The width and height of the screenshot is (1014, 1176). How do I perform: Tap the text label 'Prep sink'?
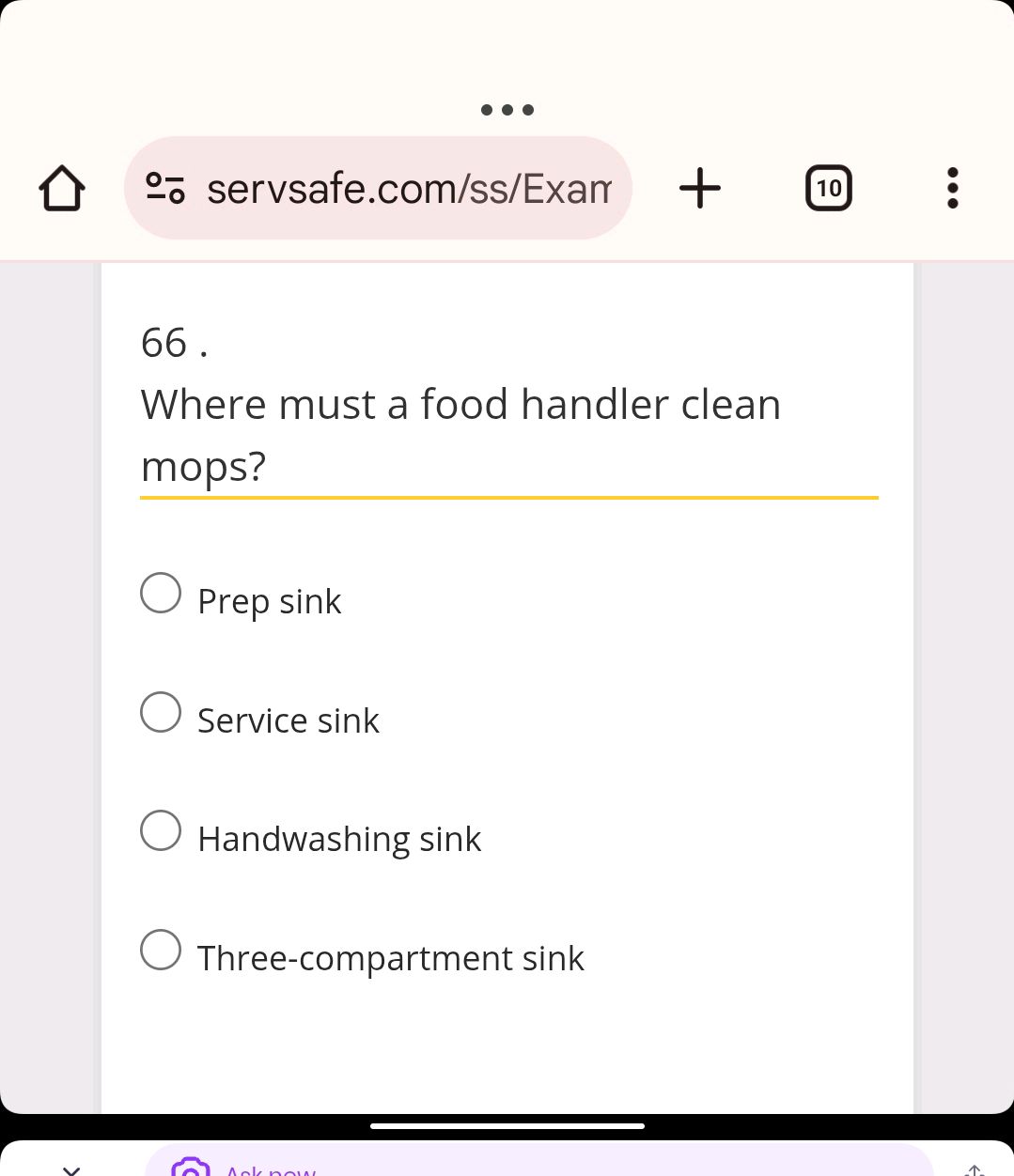pos(269,601)
